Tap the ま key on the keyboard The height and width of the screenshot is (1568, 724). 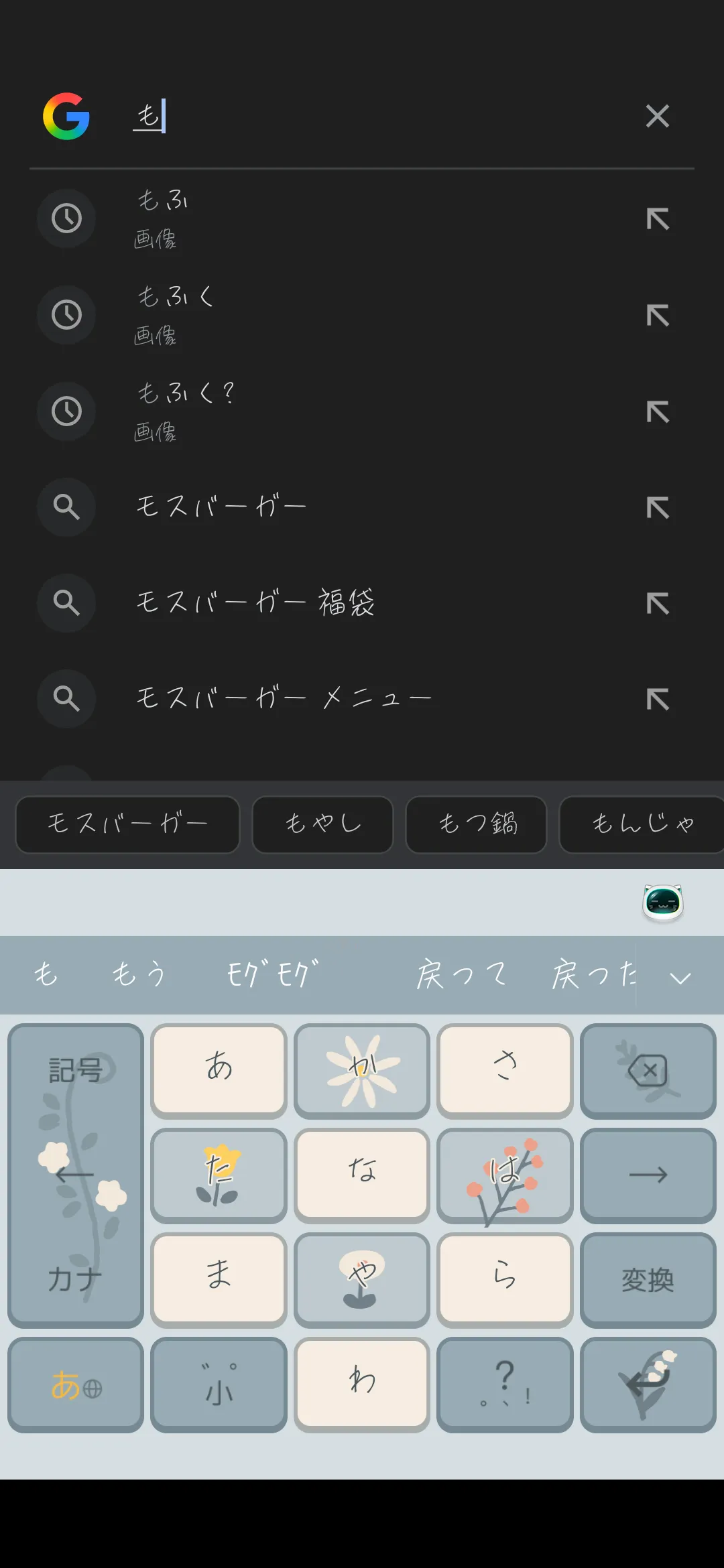(219, 1279)
